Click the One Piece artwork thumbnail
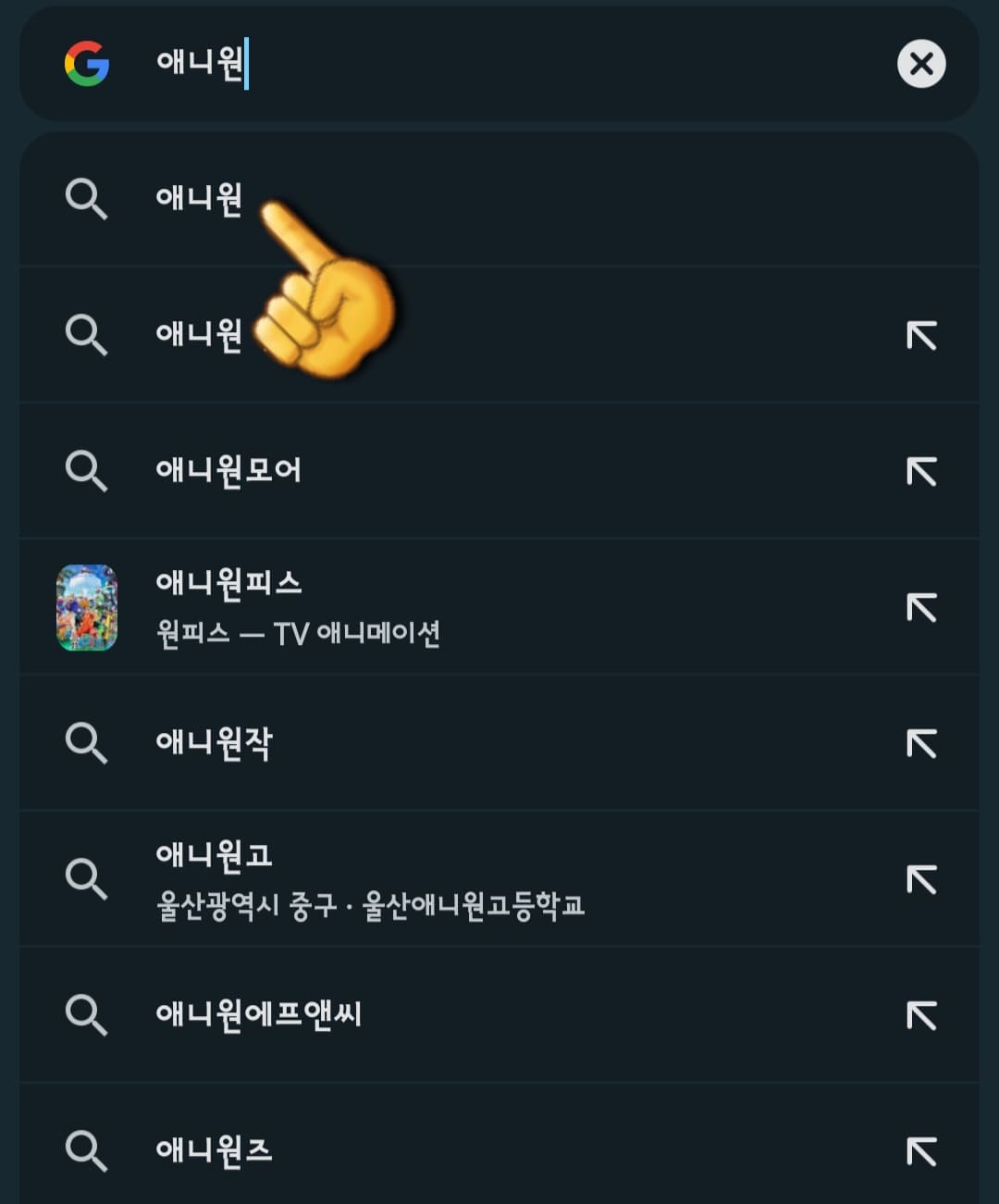 88,607
